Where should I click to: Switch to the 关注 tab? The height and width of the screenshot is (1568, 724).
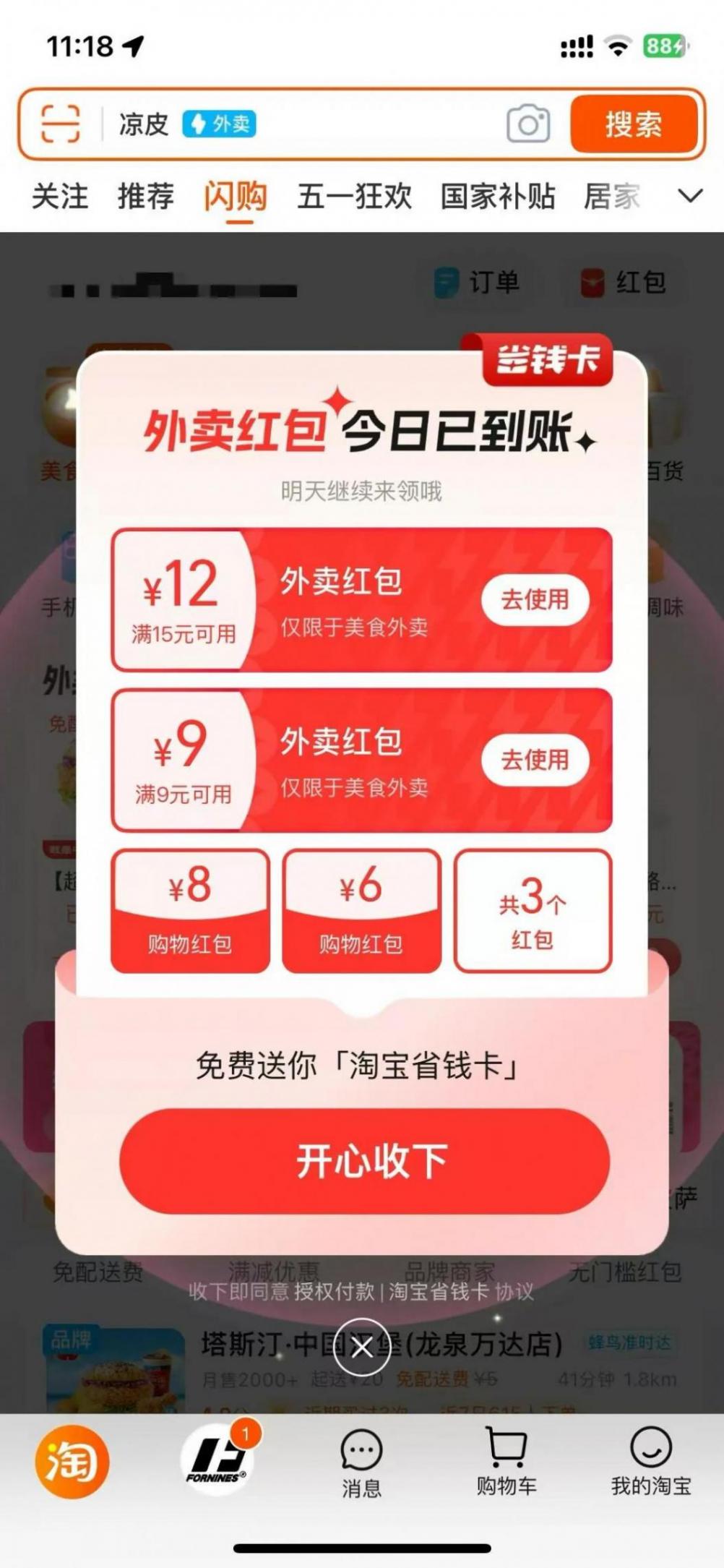pos(60,197)
